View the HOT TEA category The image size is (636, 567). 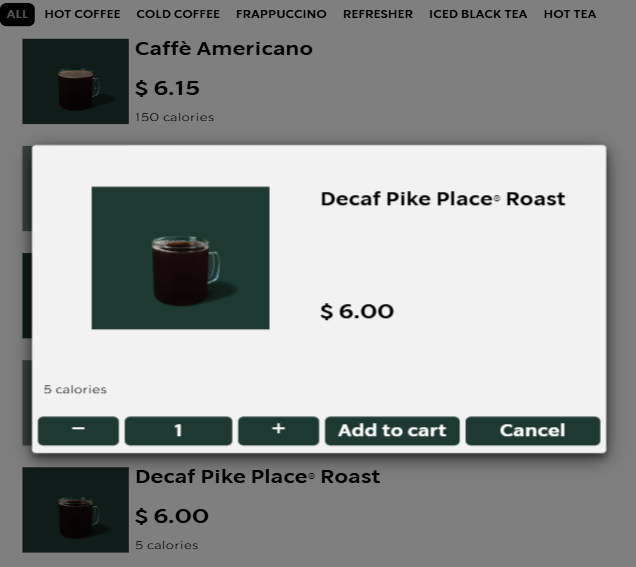pyautogui.click(x=569, y=14)
